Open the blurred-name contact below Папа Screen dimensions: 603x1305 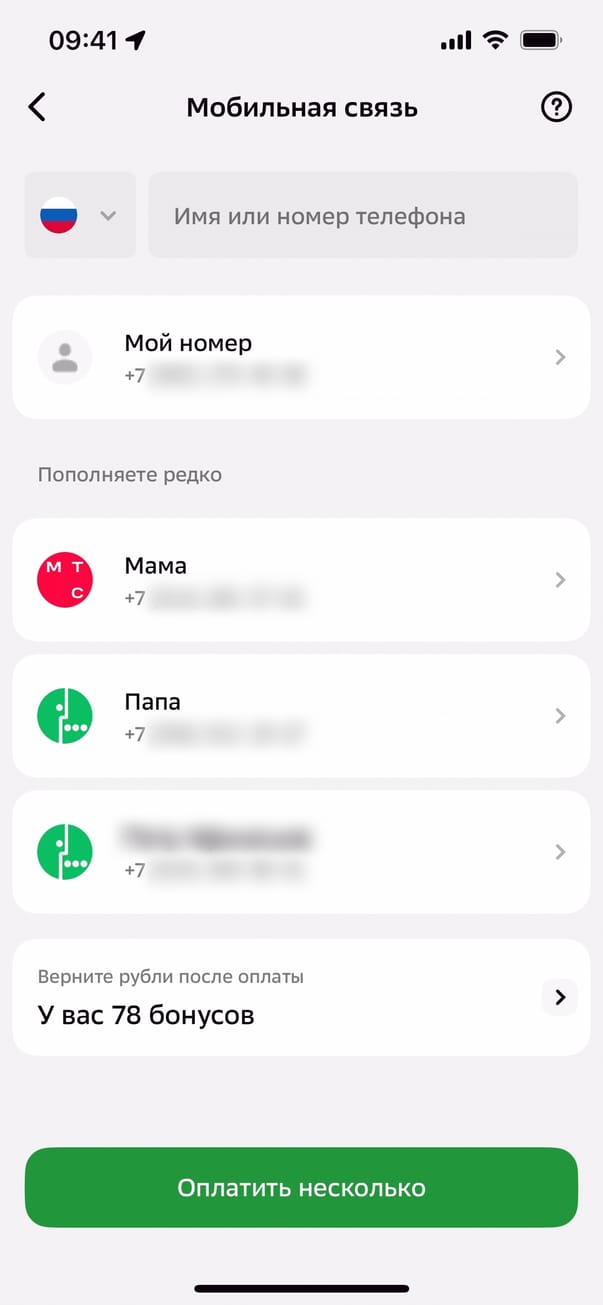(300, 852)
